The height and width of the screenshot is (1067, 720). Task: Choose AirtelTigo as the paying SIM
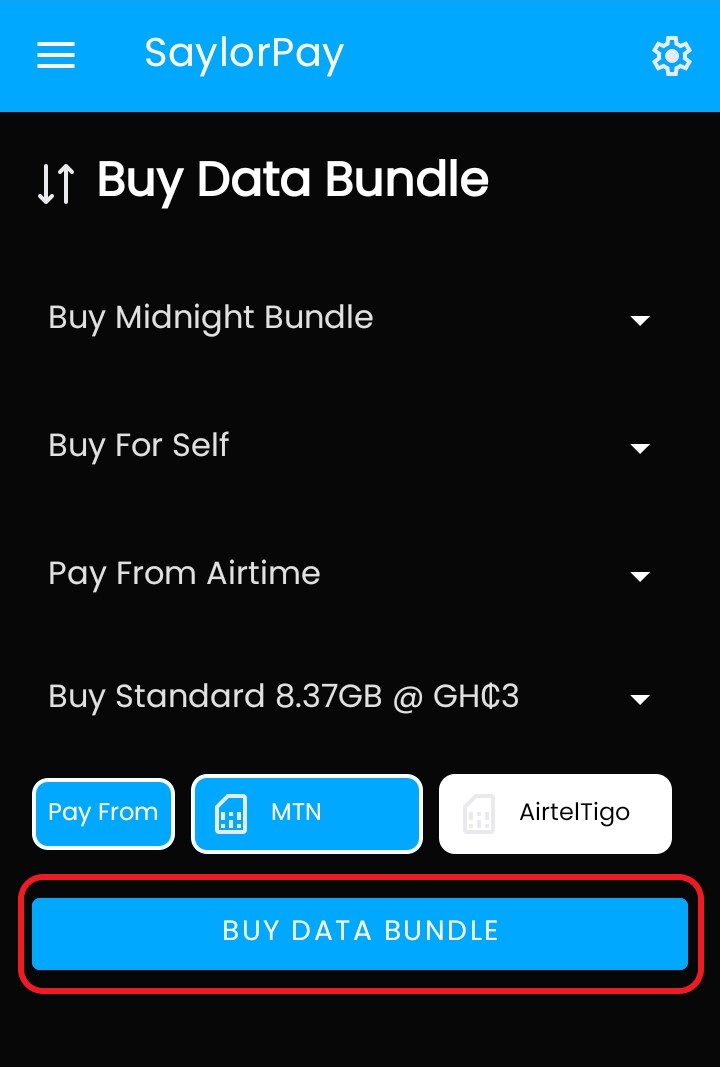pyautogui.click(x=555, y=813)
